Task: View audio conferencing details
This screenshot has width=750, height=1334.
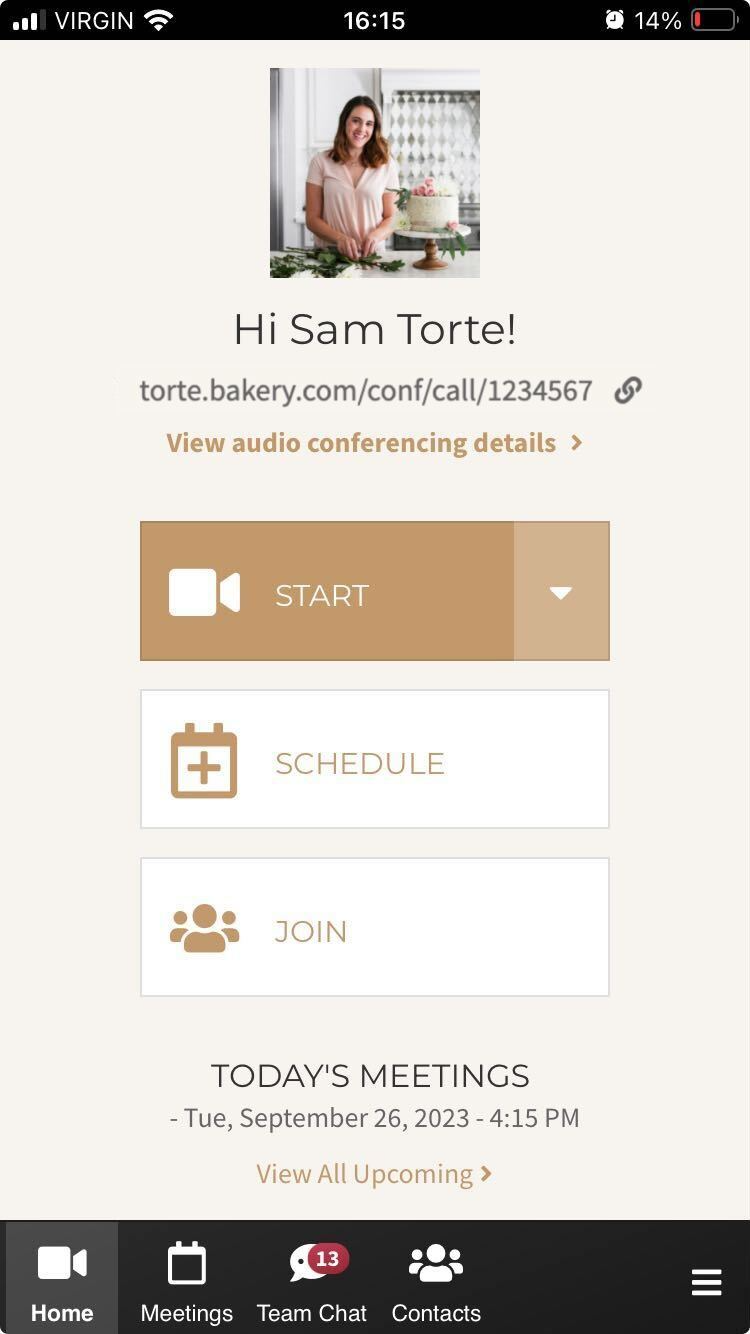Action: coord(374,443)
